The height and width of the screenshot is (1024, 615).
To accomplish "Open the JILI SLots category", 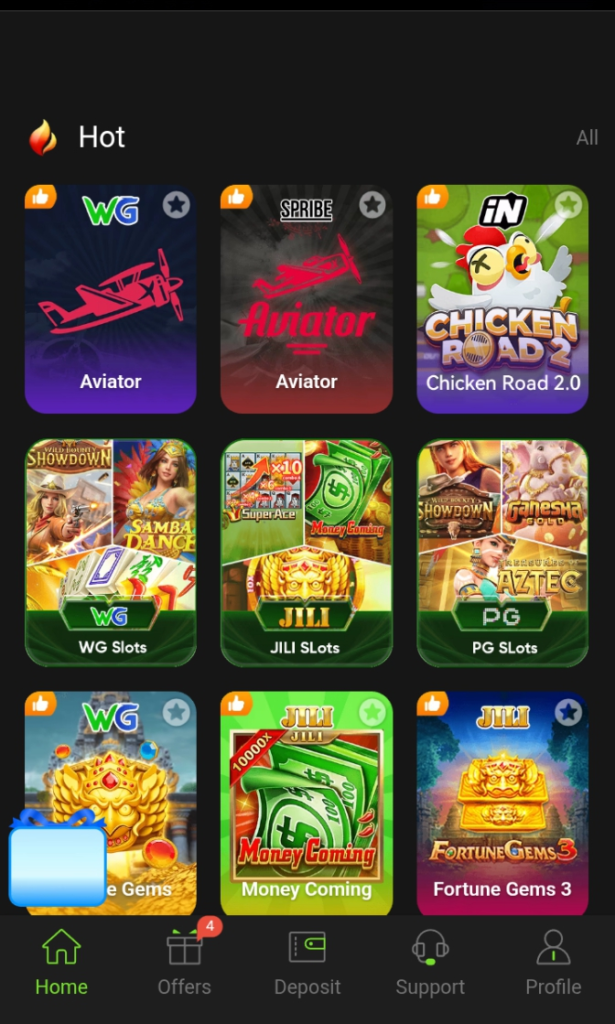I will (306, 553).
